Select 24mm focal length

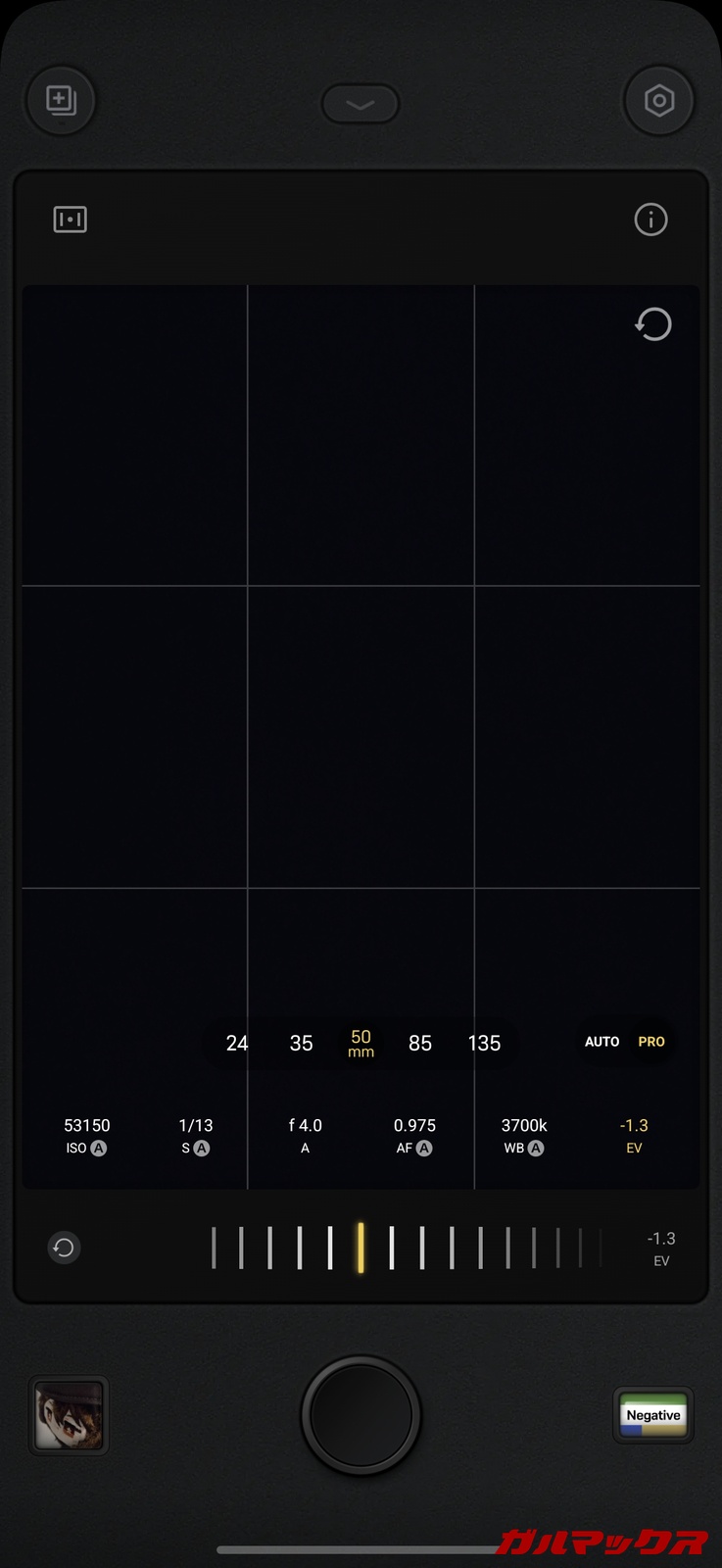[237, 1044]
